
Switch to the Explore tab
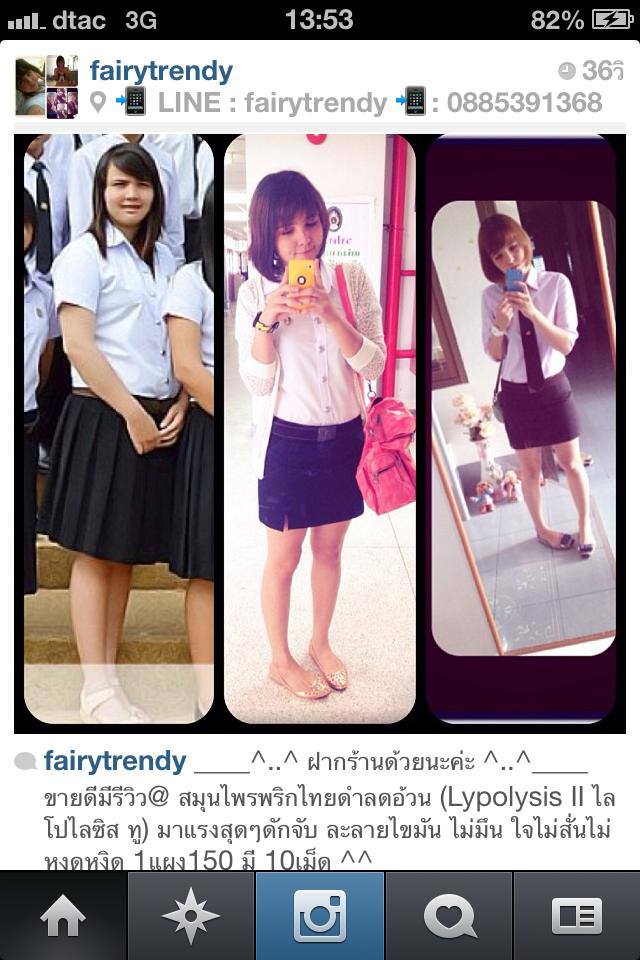(191, 915)
